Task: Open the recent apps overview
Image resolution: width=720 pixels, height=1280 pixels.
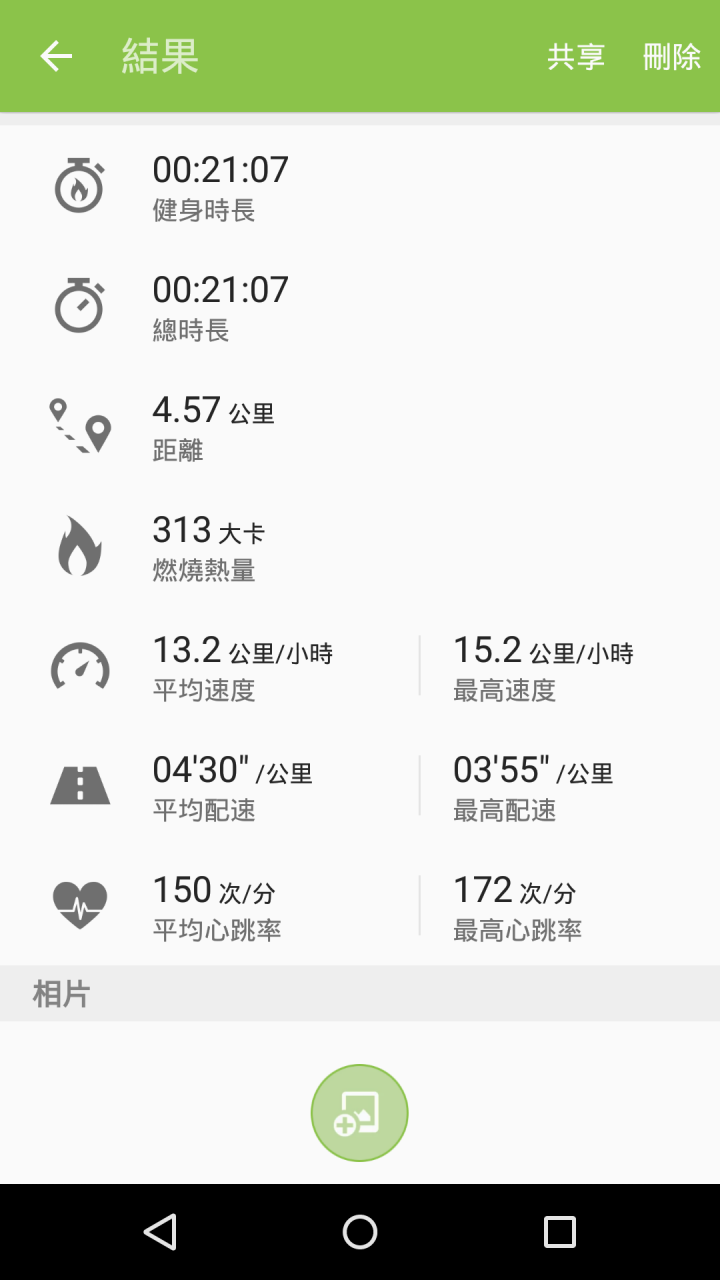Action: point(560,1232)
